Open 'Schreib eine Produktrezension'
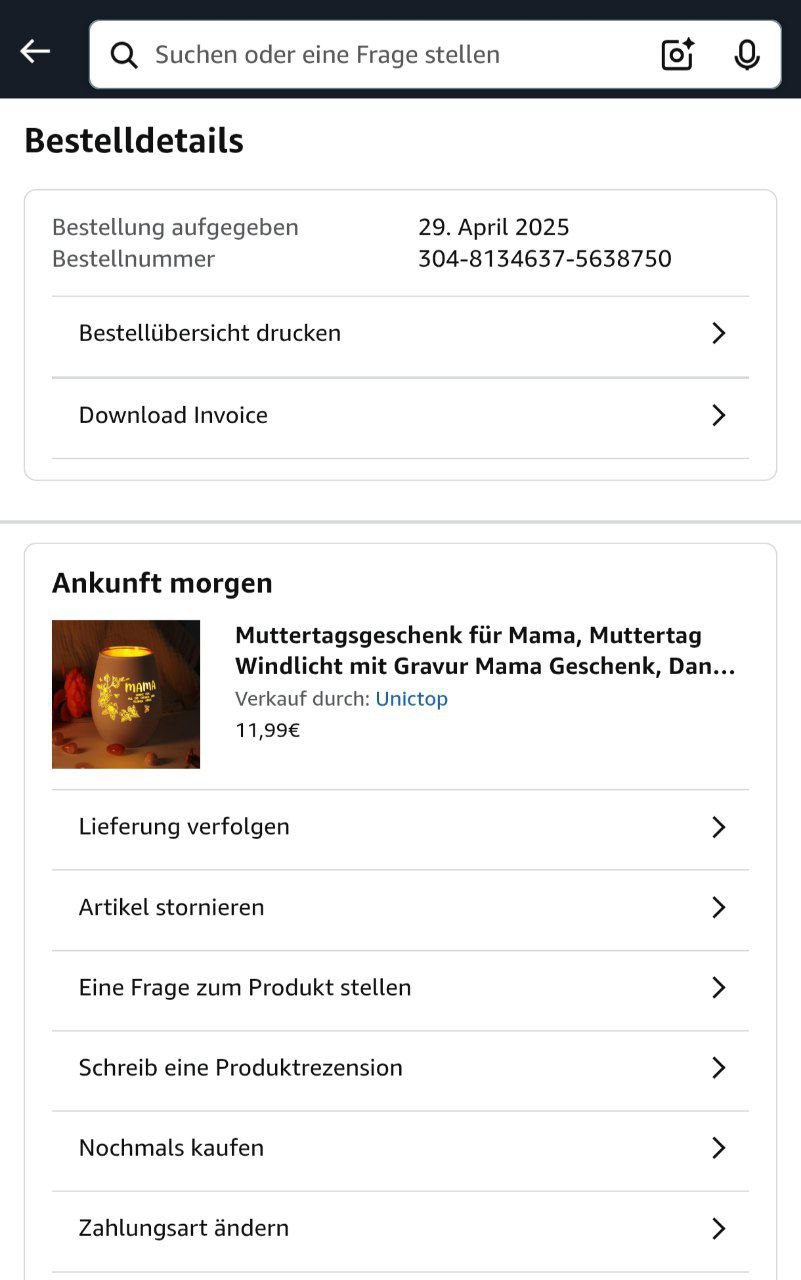 tap(400, 1067)
